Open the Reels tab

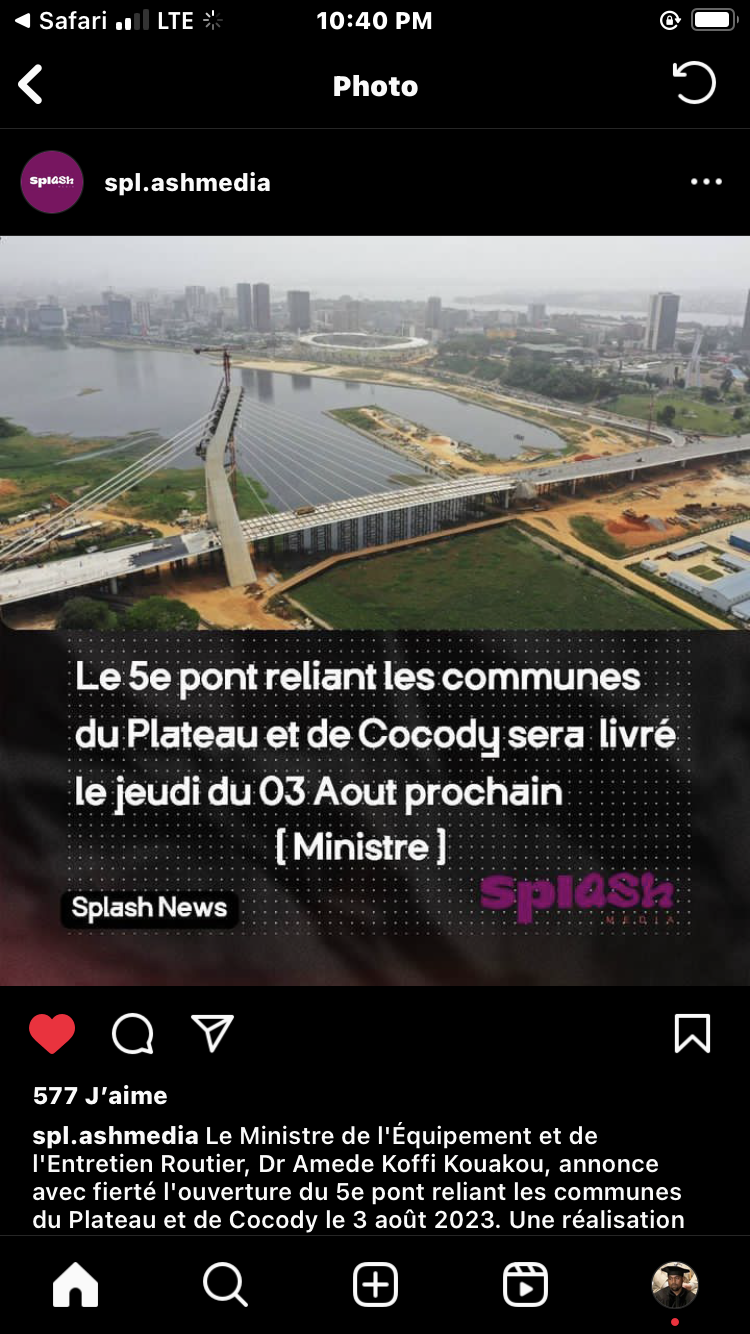pyautogui.click(x=525, y=1284)
